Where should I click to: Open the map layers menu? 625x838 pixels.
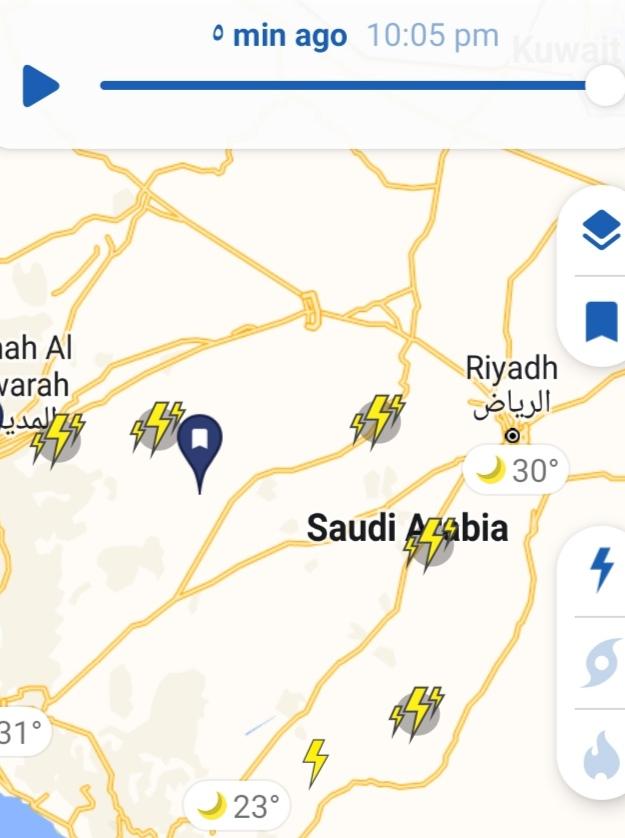(x=601, y=231)
